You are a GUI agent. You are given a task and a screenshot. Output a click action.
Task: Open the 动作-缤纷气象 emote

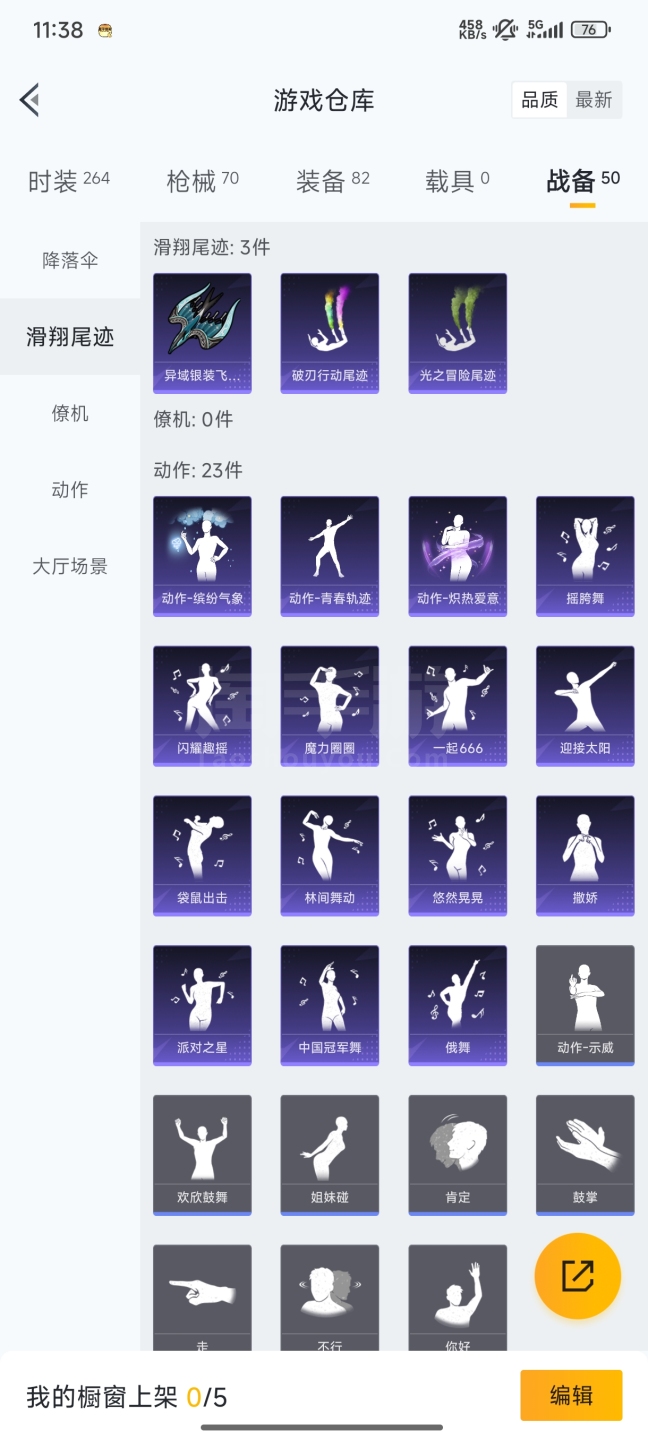click(x=202, y=556)
